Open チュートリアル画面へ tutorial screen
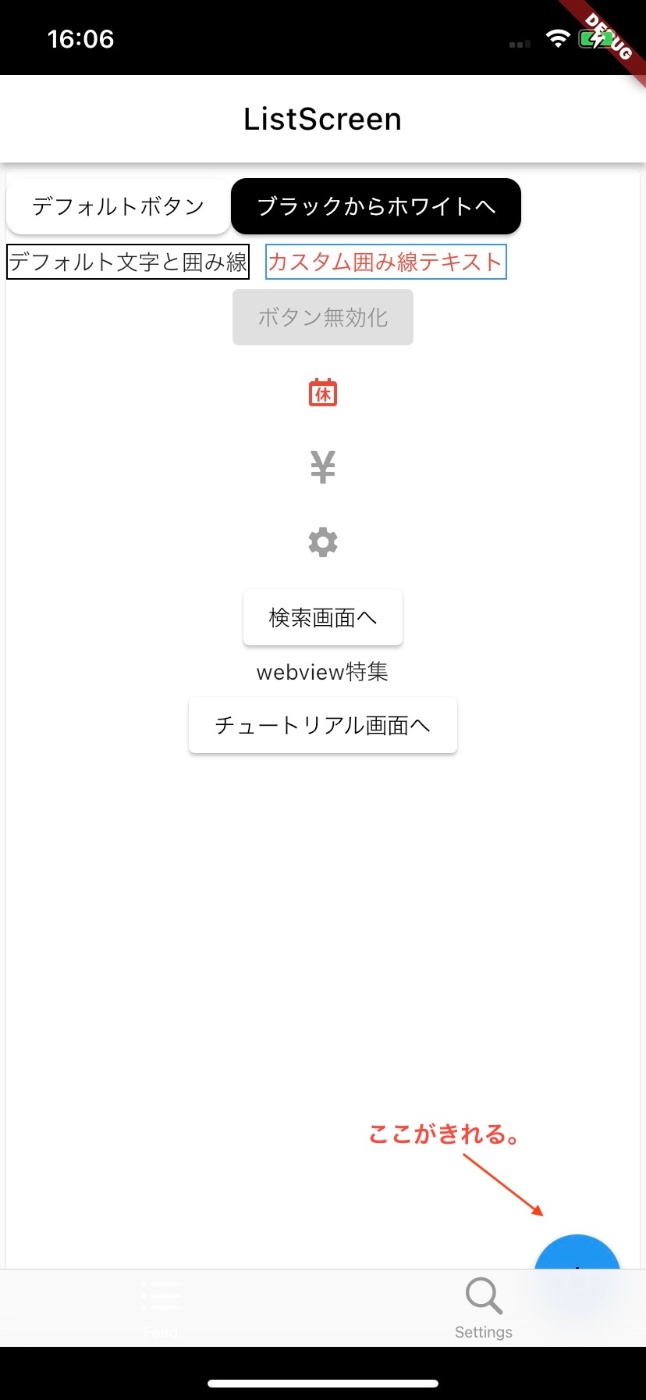646x1400 pixels. (322, 726)
